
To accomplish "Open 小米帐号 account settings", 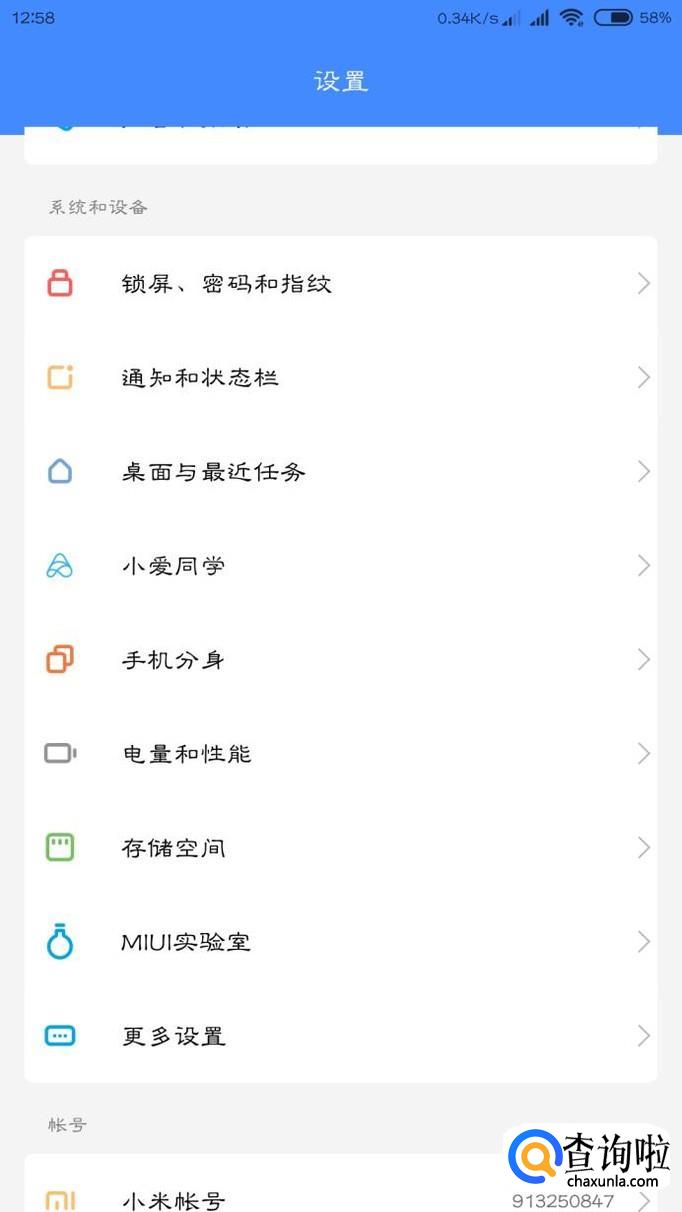I will click(174, 1200).
